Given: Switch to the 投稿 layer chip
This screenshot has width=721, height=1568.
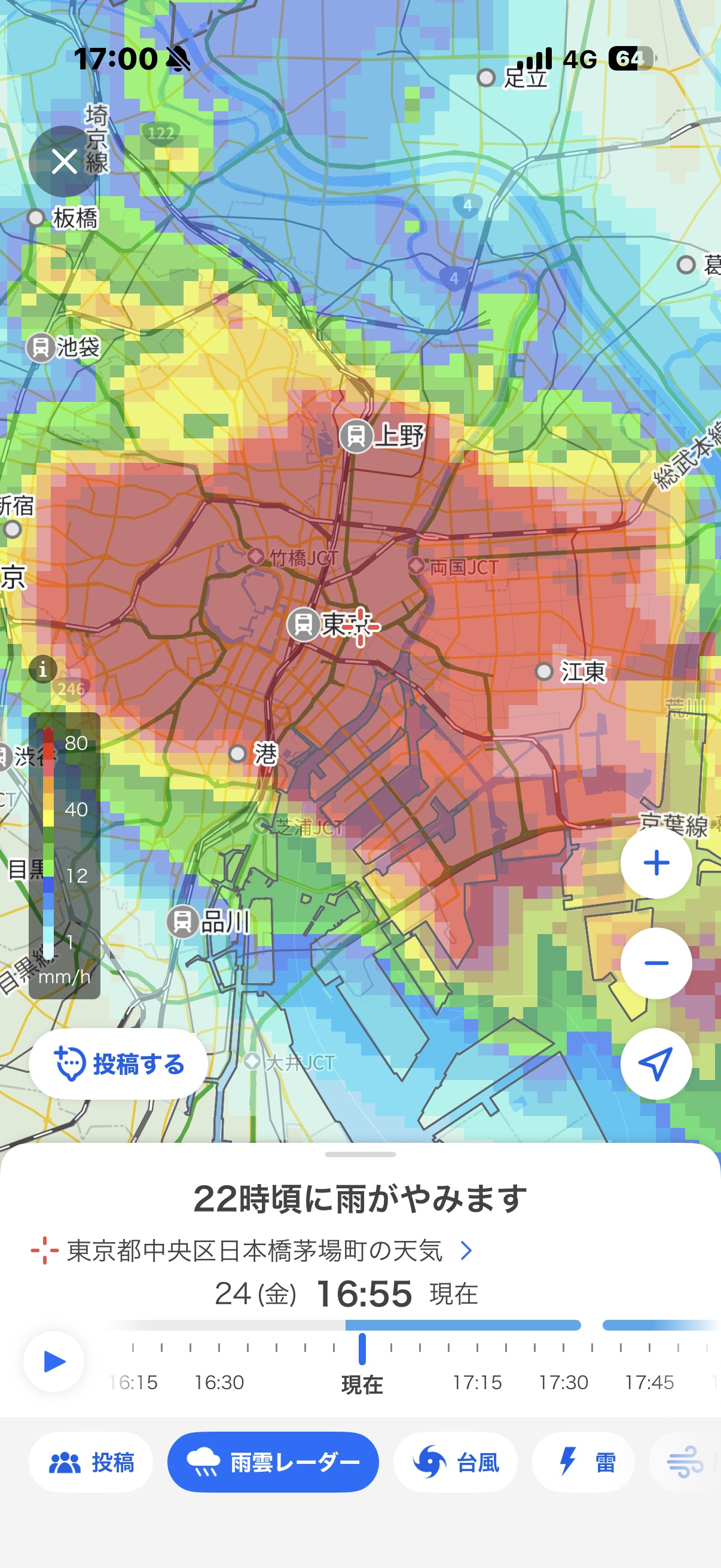Looking at the screenshot, I should [91, 1462].
